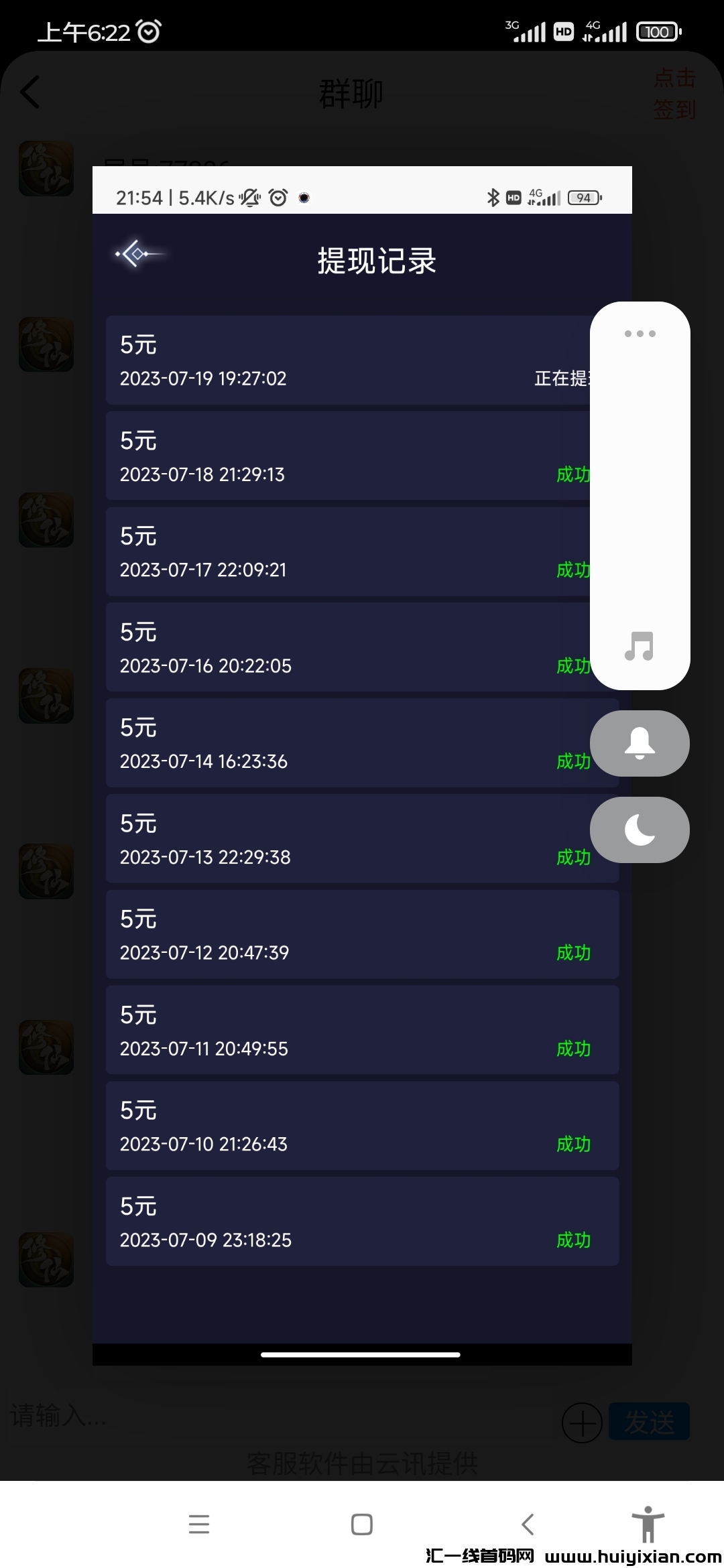Tap the recent apps square navigation icon
The height and width of the screenshot is (1568, 724).
tap(361, 1522)
